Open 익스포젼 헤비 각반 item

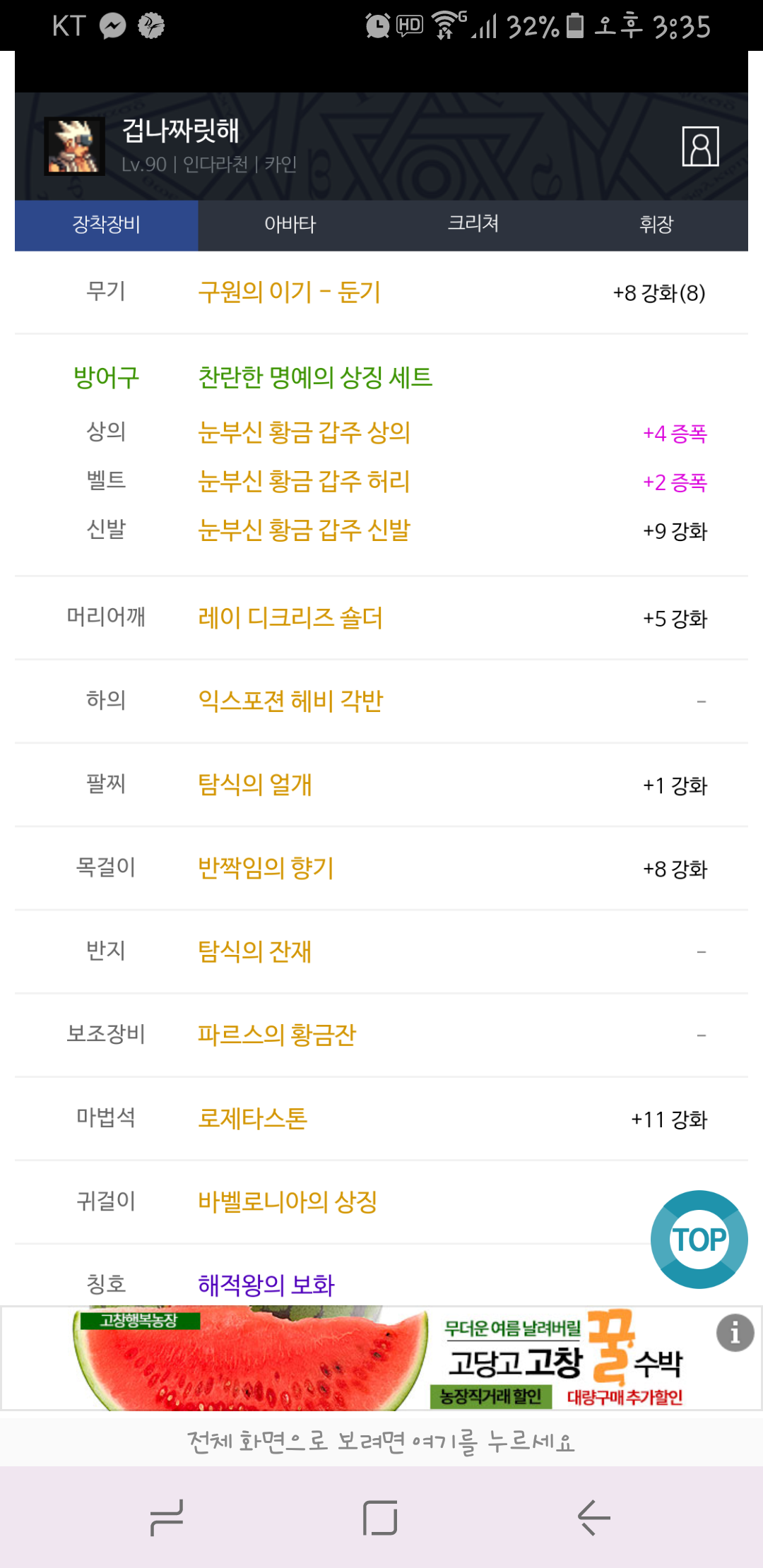[290, 701]
